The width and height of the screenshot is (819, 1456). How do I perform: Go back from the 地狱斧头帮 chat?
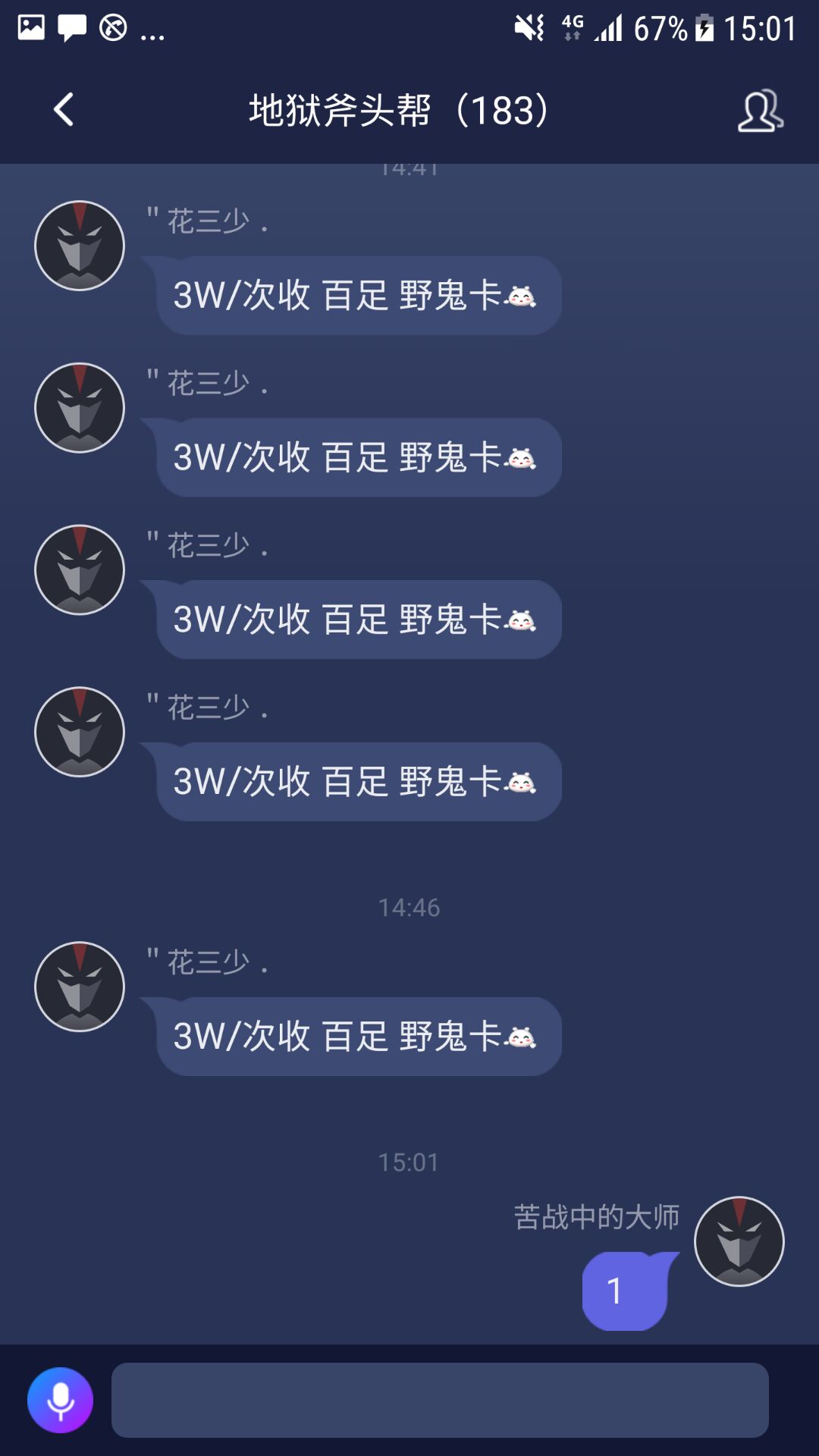tap(64, 110)
